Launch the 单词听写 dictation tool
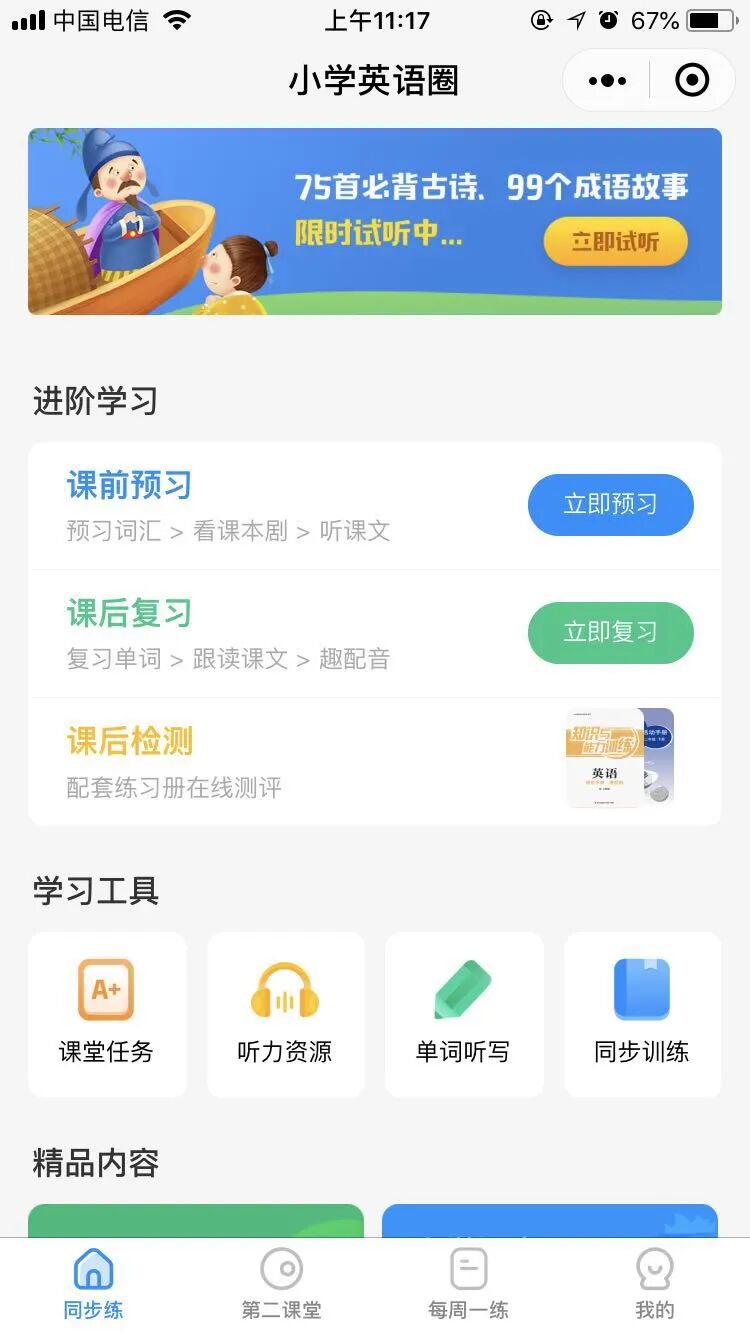750x1334 pixels. coord(463,1014)
